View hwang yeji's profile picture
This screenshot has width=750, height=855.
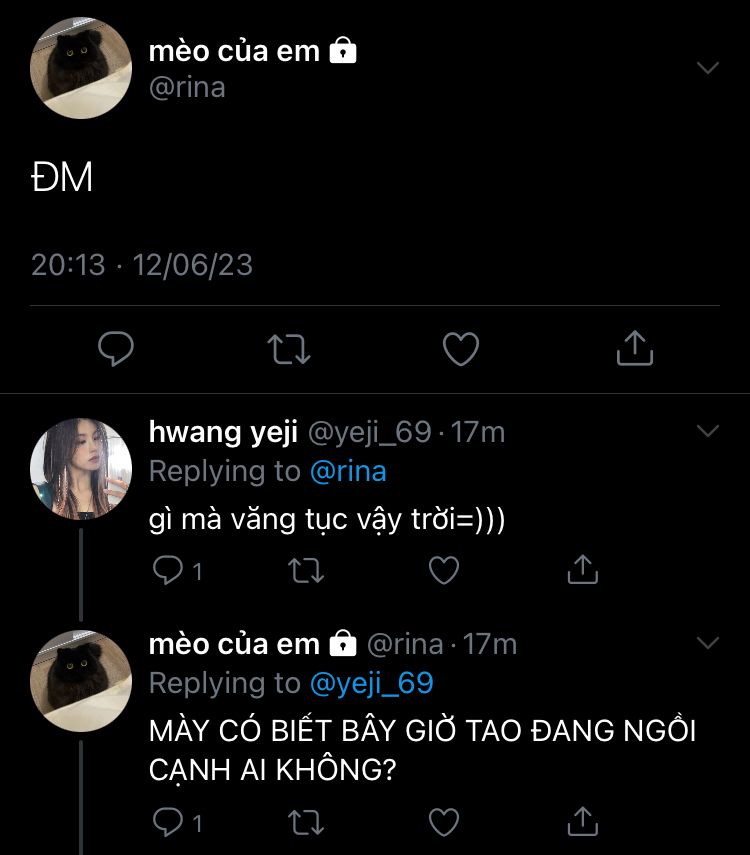[82, 468]
